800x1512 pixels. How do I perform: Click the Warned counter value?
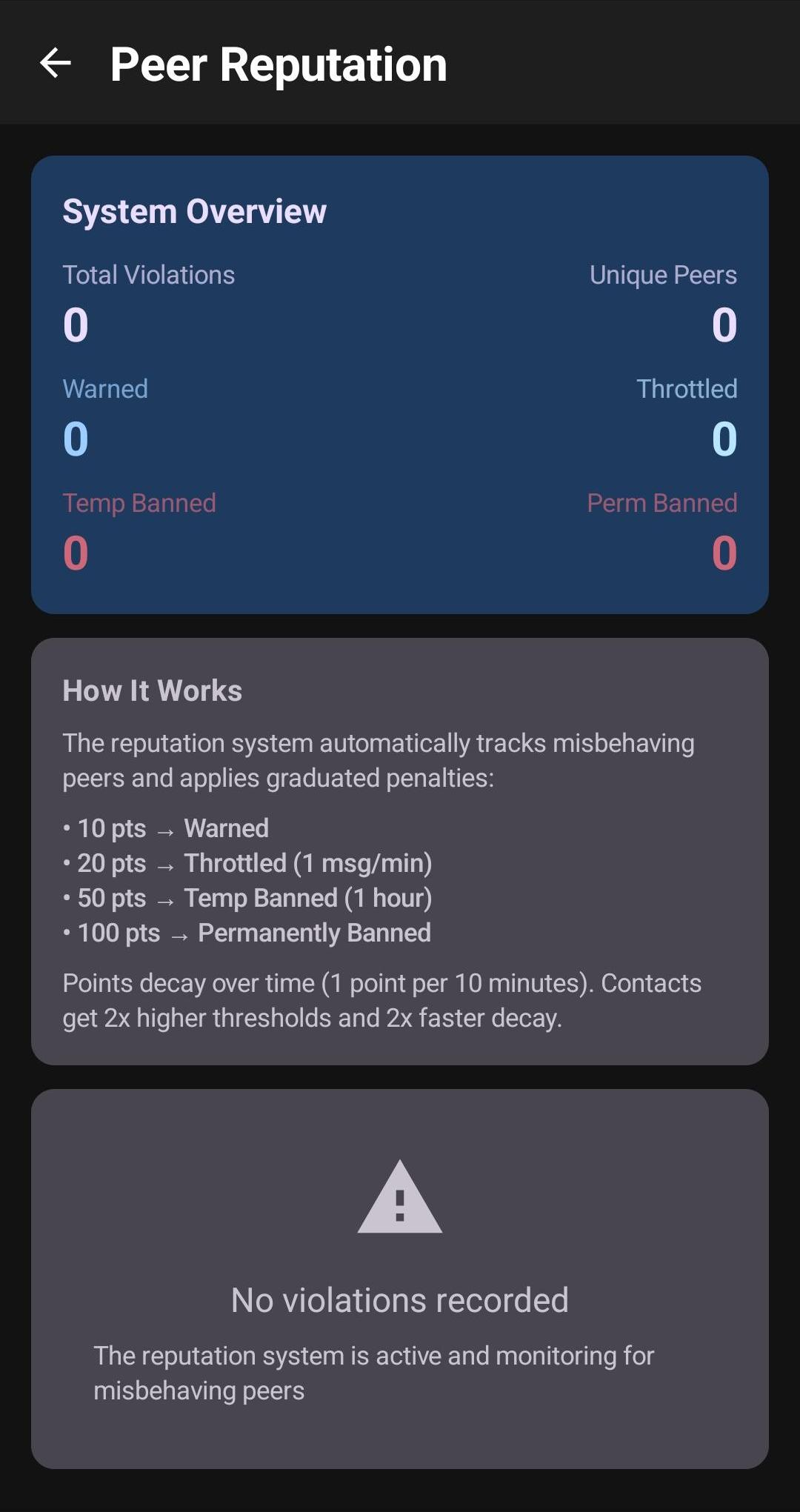coord(76,437)
